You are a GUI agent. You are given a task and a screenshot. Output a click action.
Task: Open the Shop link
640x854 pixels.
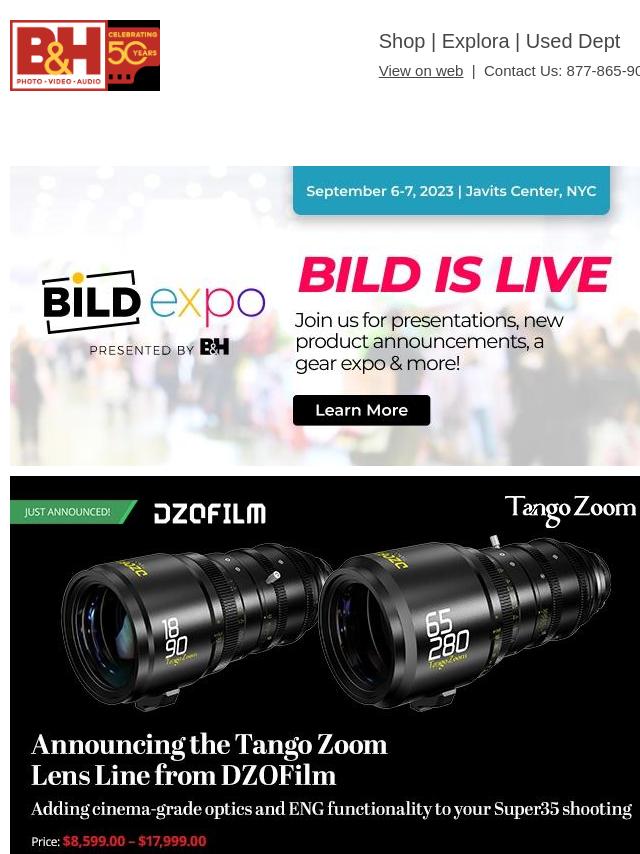point(401,41)
